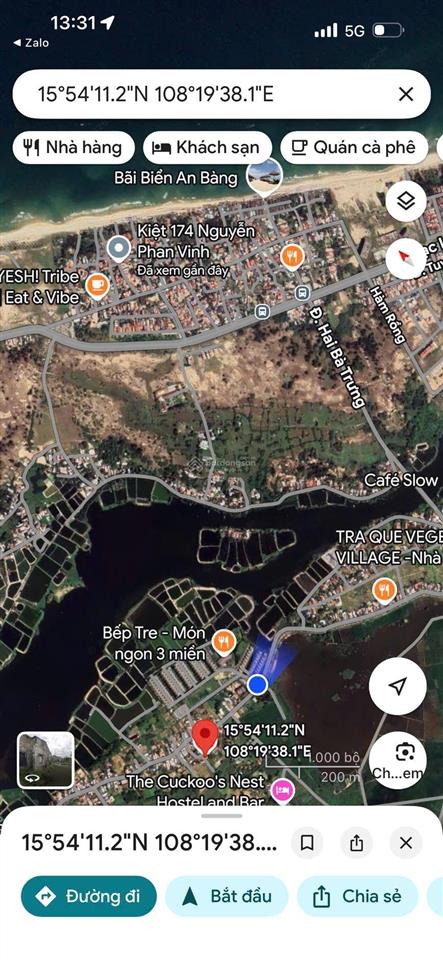Select the Khách sạn filter chip
The height and width of the screenshot is (960, 443).
(207, 148)
